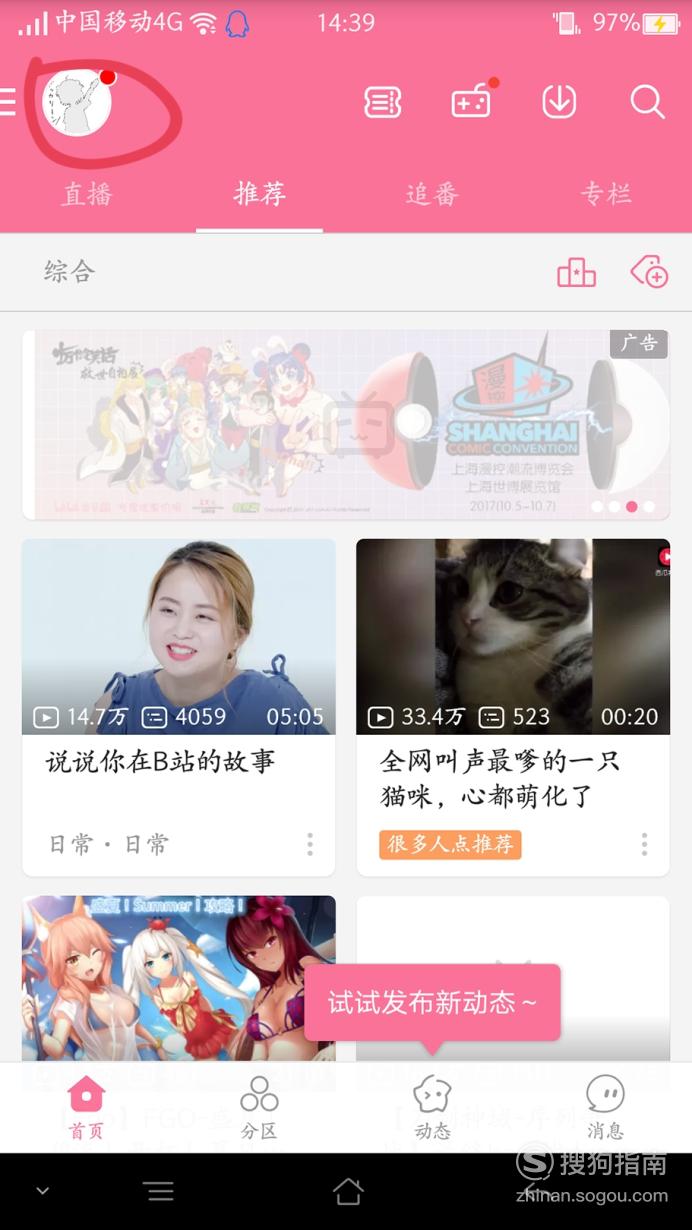Open more options for the 猫咪 video
This screenshot has width=692, height=1230.
point(644,844)
